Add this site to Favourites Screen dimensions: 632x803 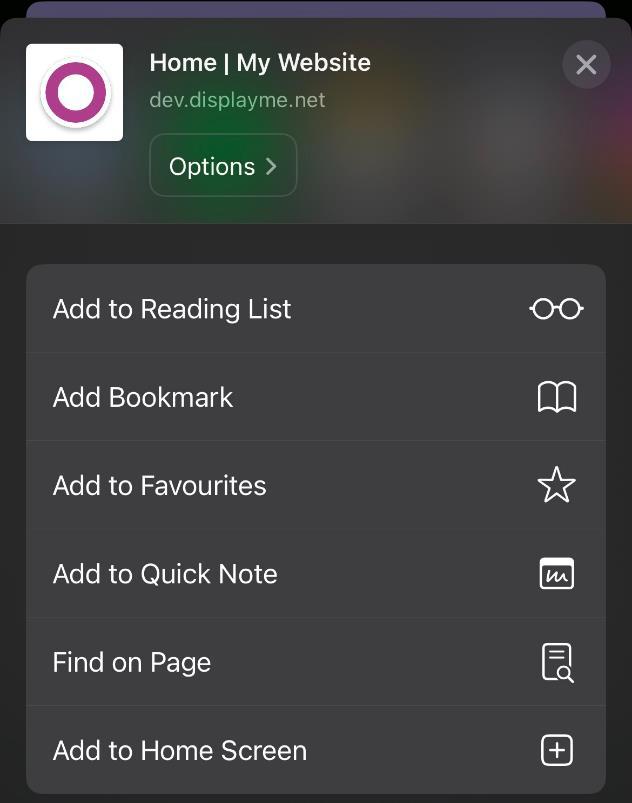[x=316, y=486]
